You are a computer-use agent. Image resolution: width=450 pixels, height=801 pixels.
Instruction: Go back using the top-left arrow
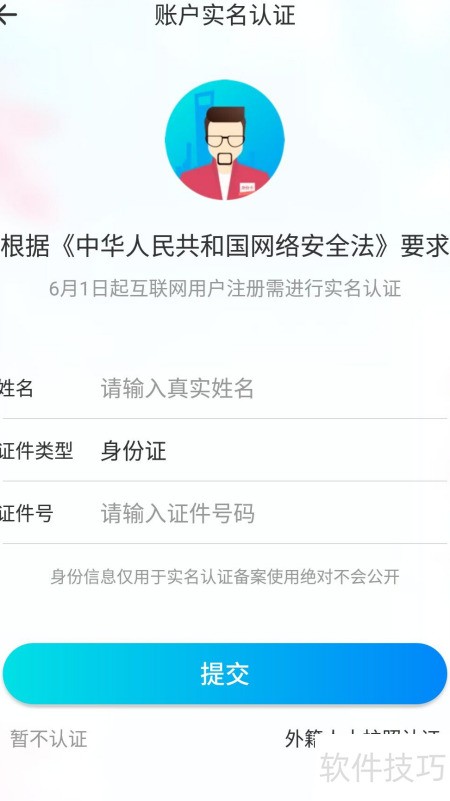click(7, 14)
